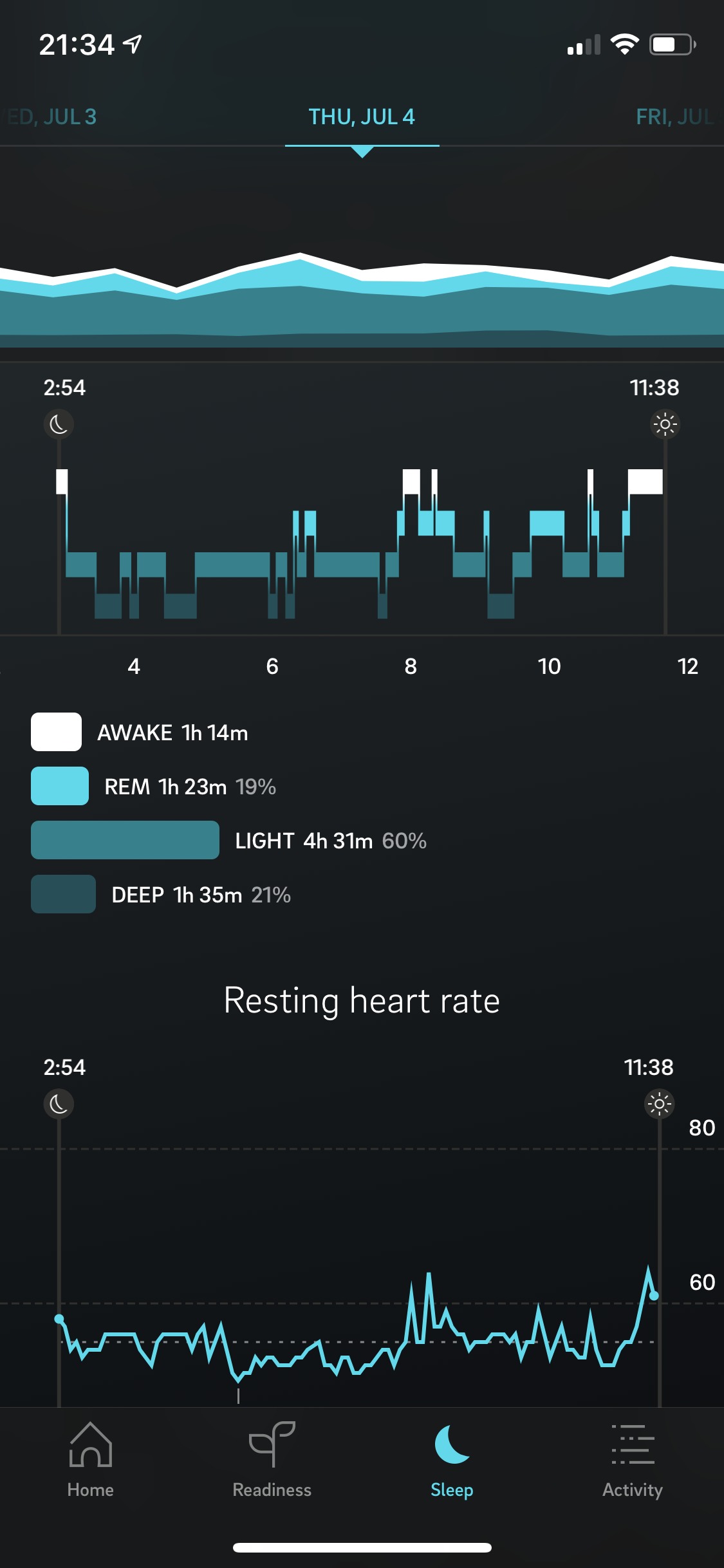This screenshot has height=1568, width=724.
Task: Go to the Activity tab
Action: coord(633,1459)
